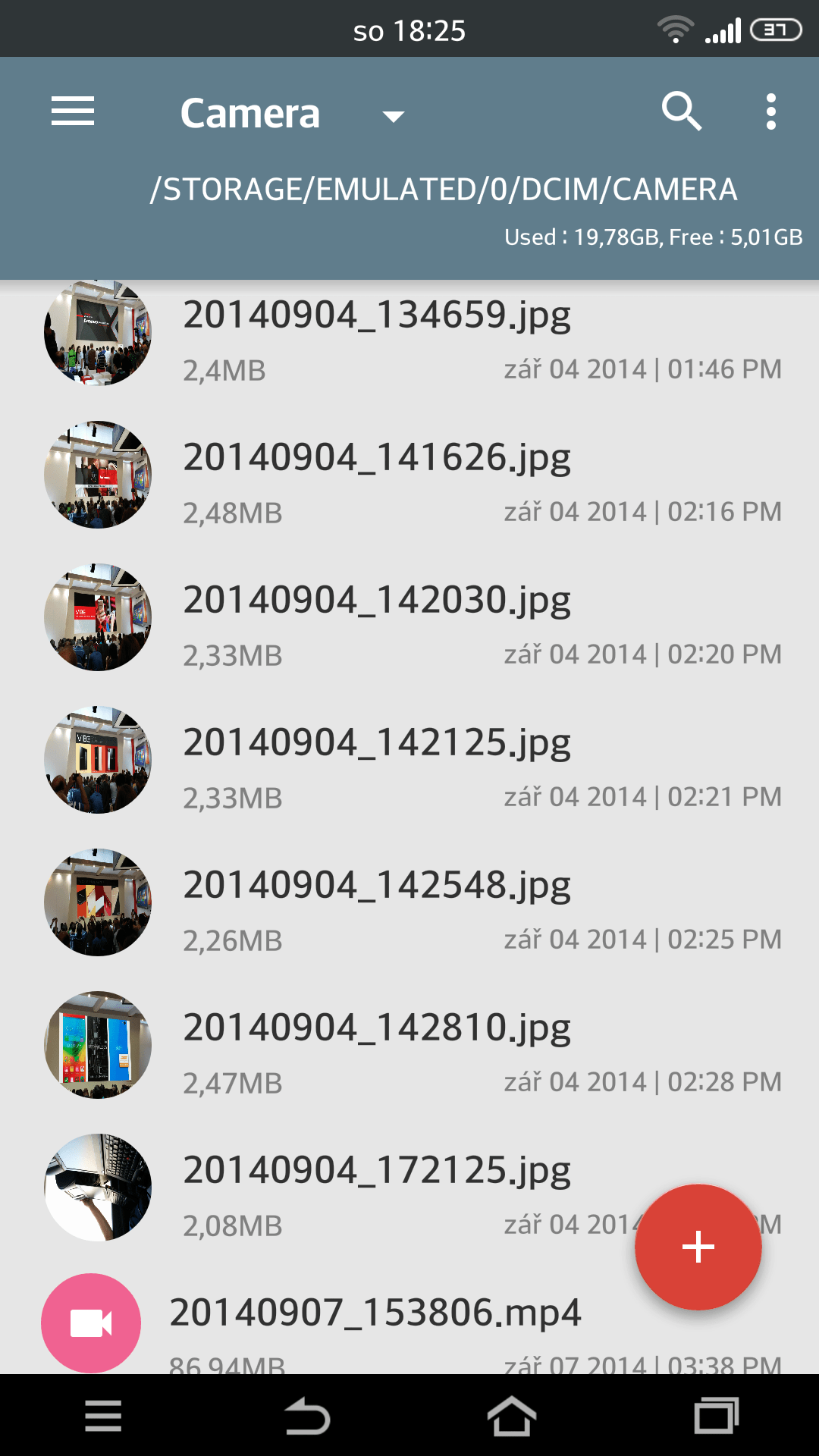Screen dimensions: 819x1456
Task: Open the three-dot overflow menu
Action: click(771, 111)
